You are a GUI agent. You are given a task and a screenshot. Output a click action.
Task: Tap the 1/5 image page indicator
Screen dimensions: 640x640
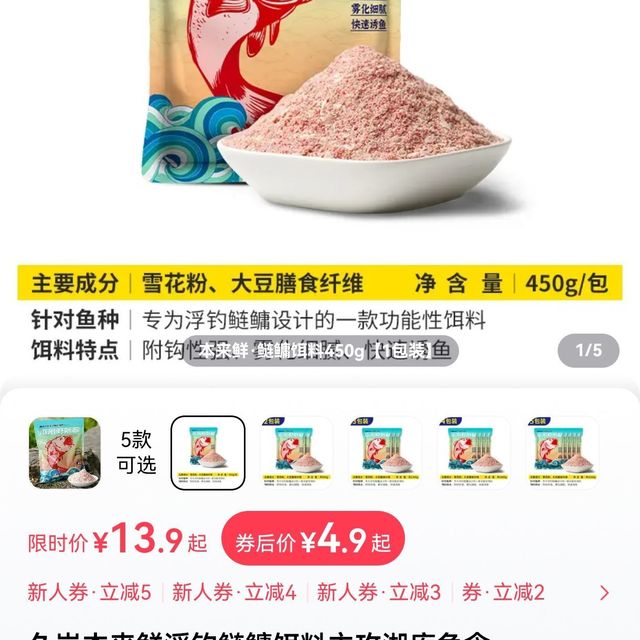tap(589, 350)
